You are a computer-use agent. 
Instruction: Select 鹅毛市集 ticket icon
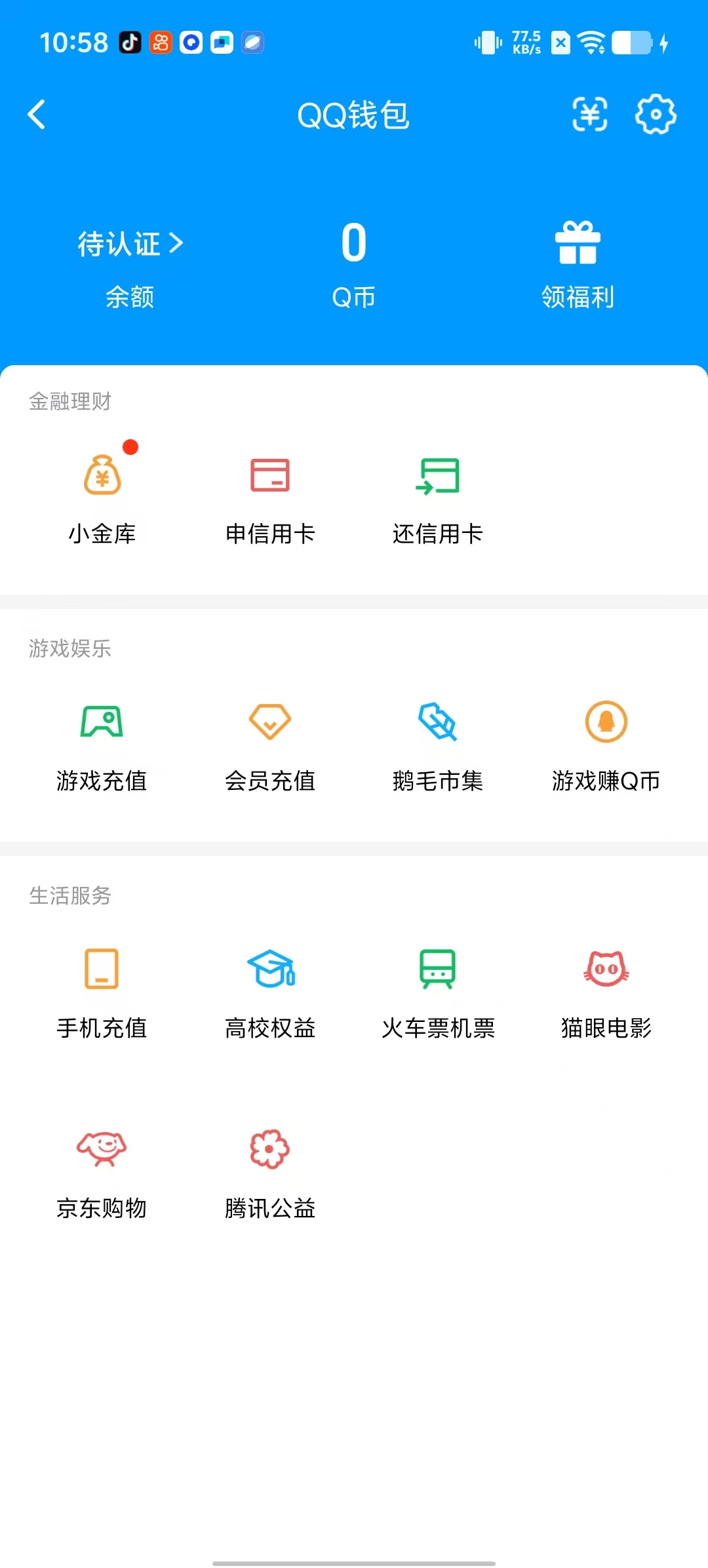click(x=438, y=723)
